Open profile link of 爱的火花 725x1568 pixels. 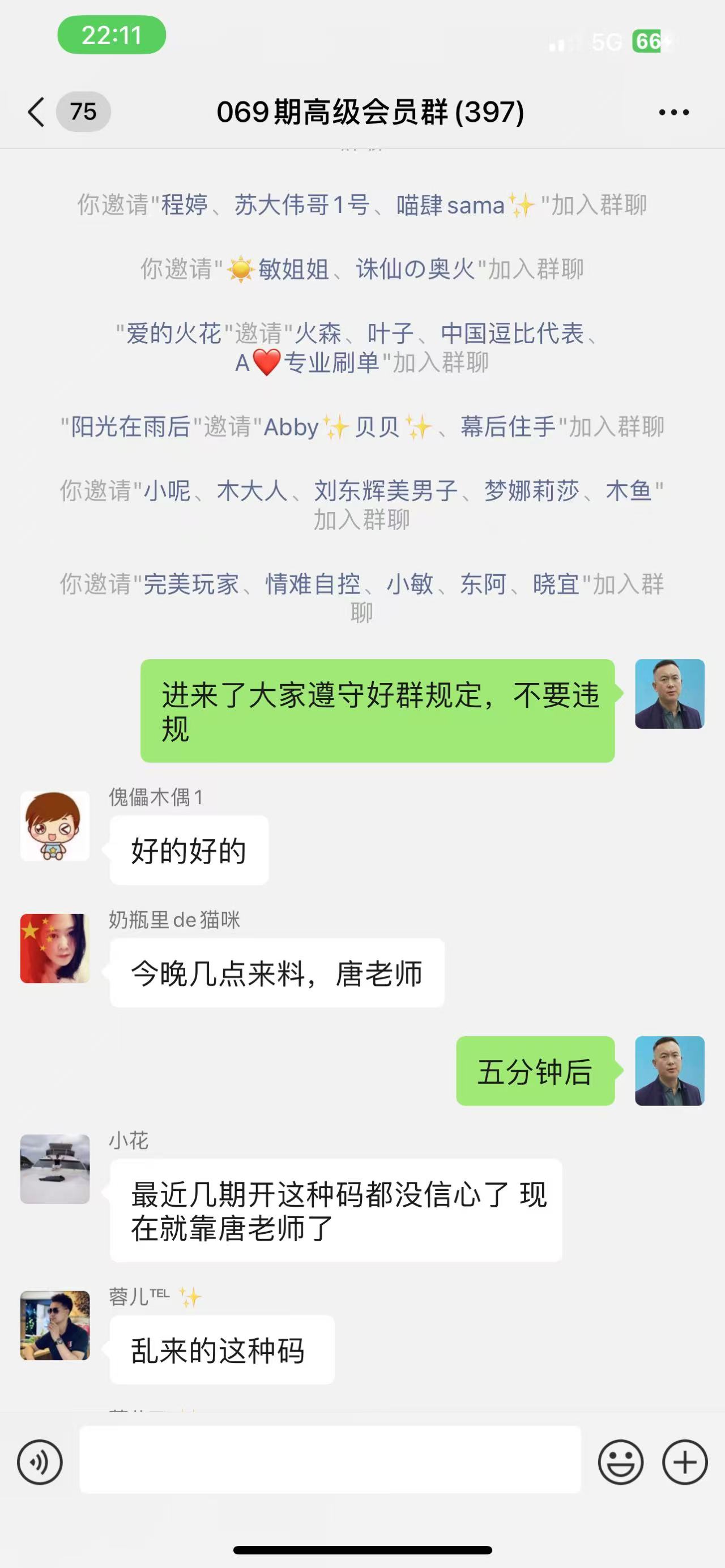173,334
